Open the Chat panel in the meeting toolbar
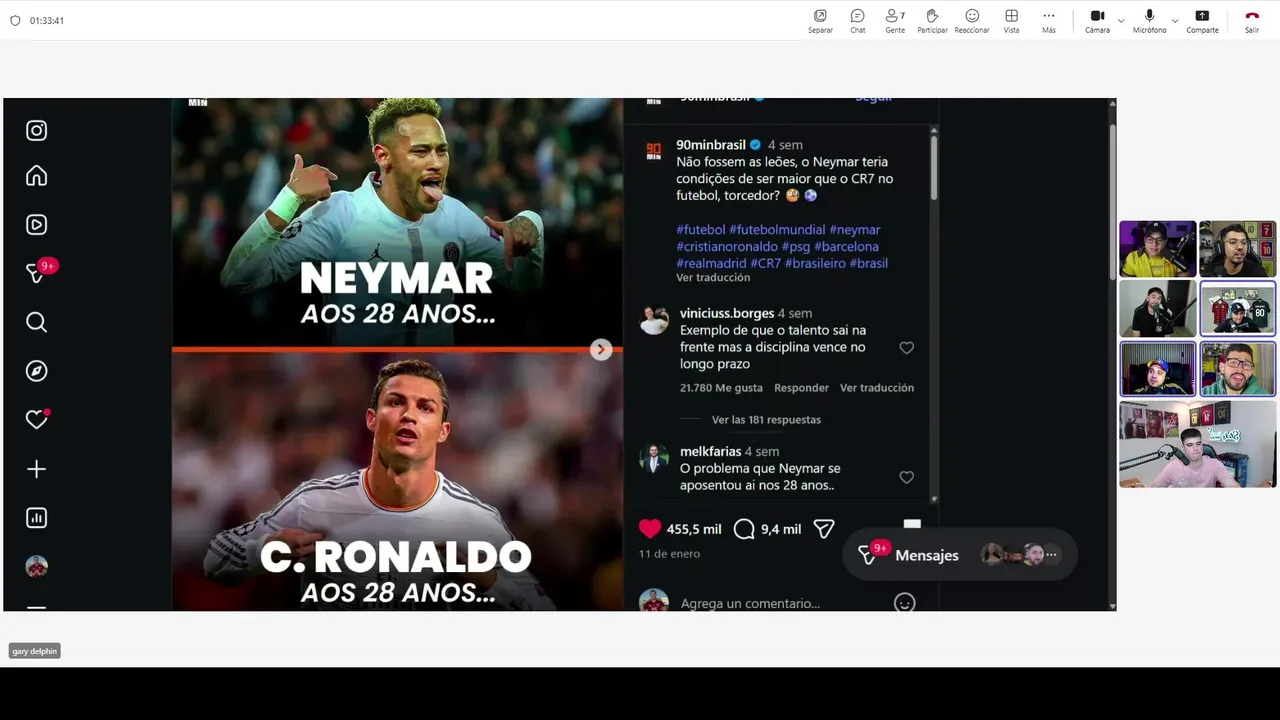This screenshot has height=720, width=1280. point(857,21)
